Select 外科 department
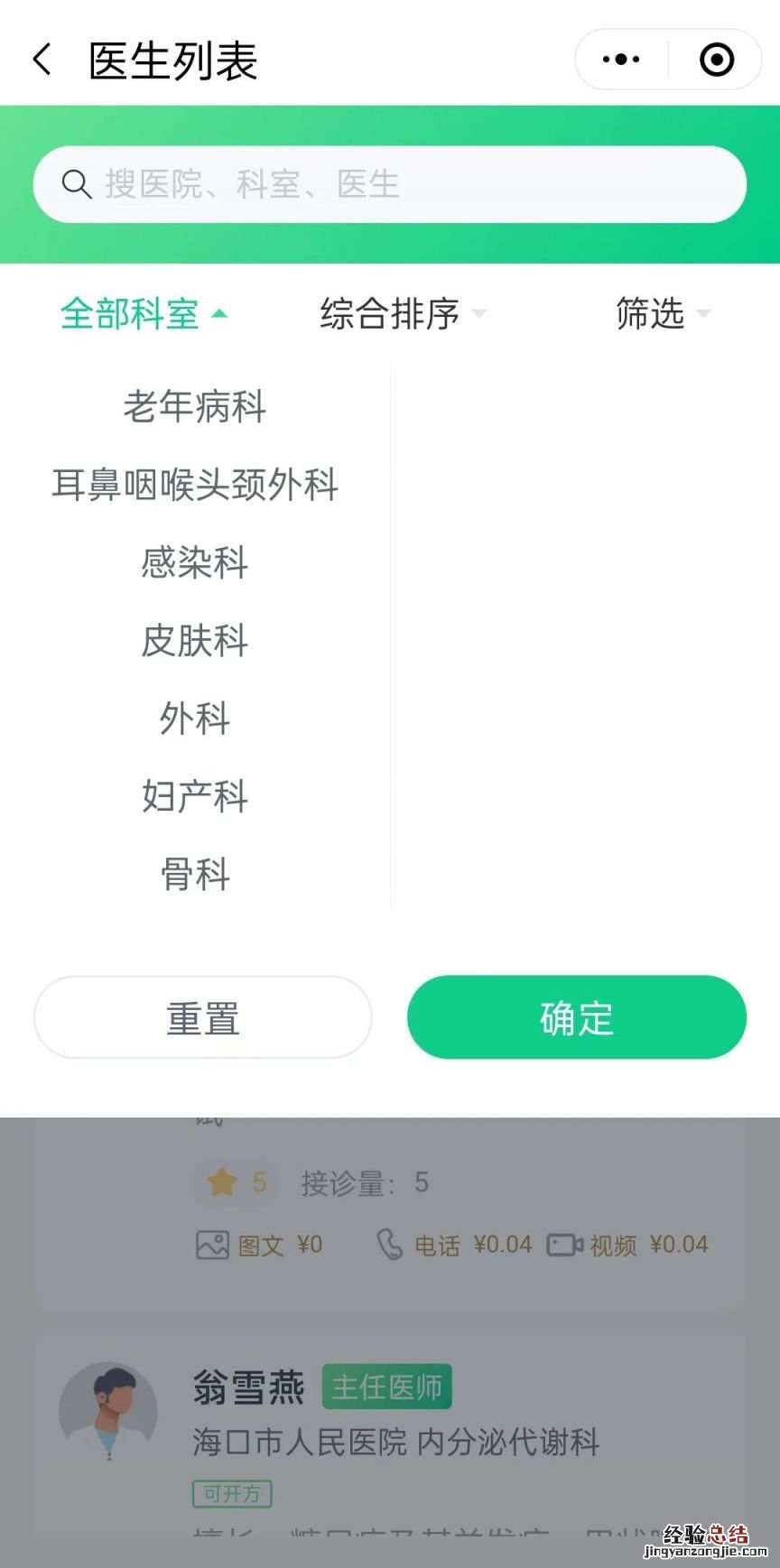This screenshot has height=1568, width=780. 195,719
